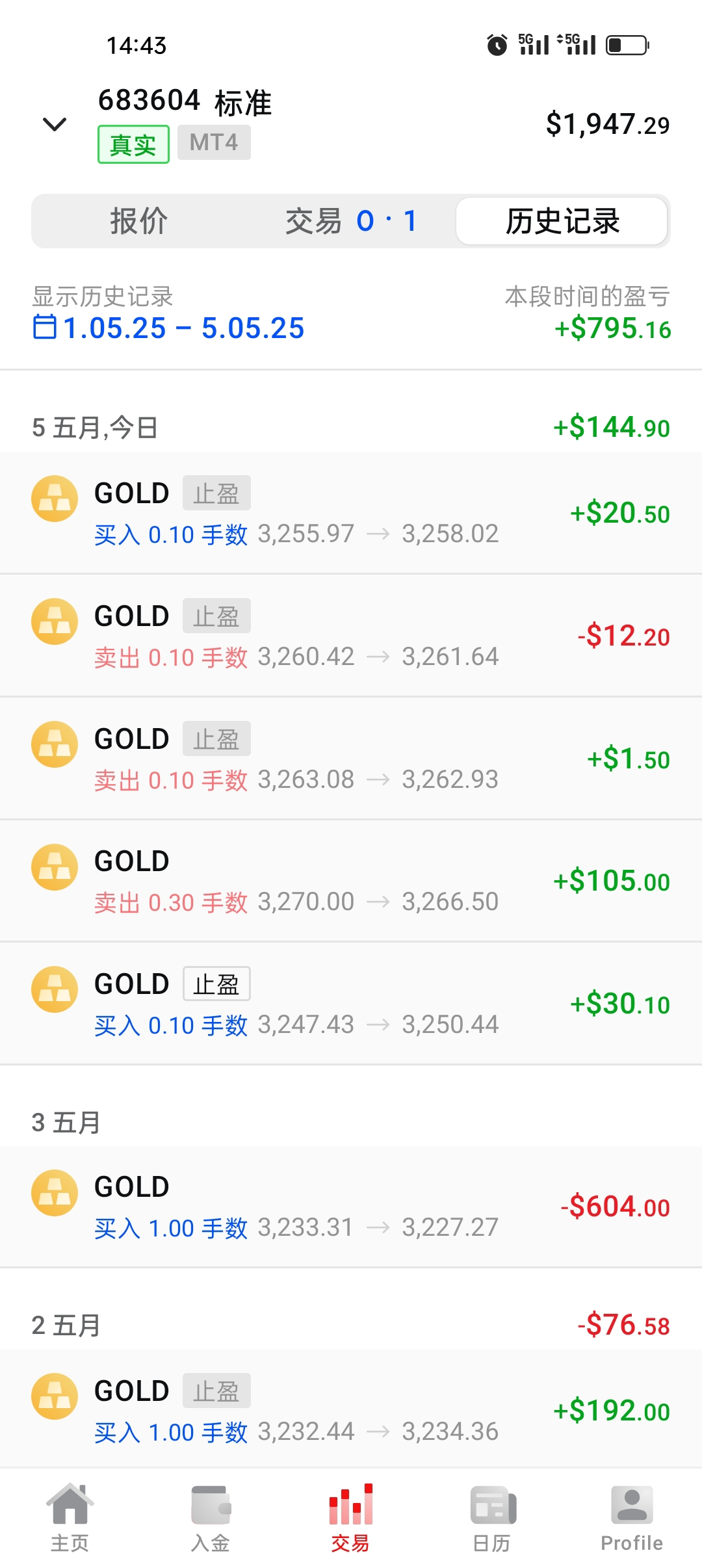
Task: Select the 历史记录 tab
Action: pyautogui.click(x=562, y=221)
